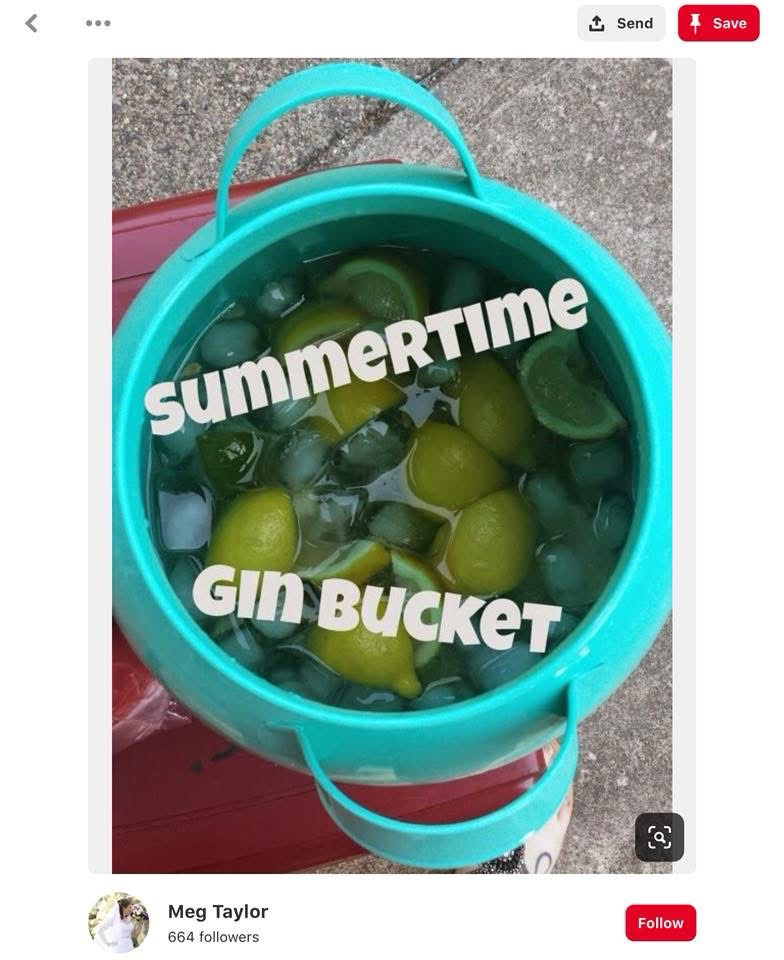Send this pin to someone
The image size is (784, 960).
(621, 23)
